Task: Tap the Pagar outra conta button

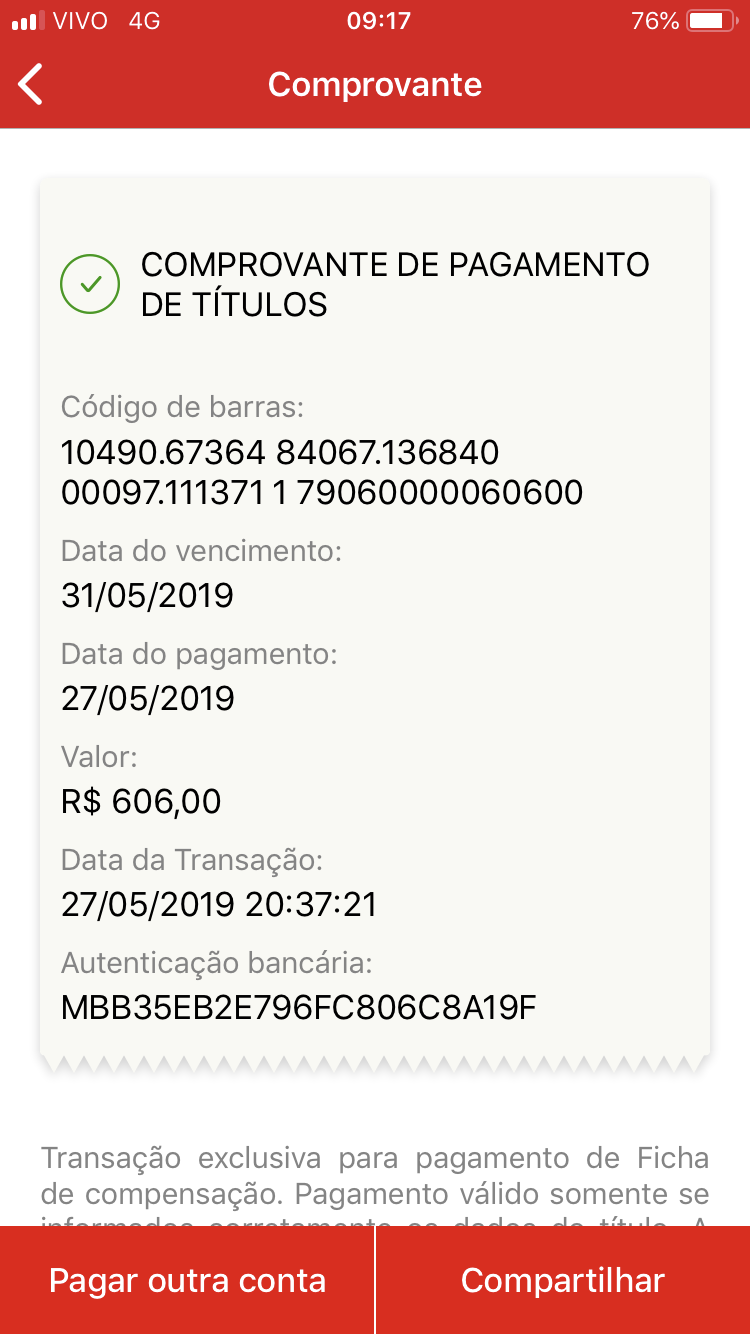Action: pos(187,1281)
